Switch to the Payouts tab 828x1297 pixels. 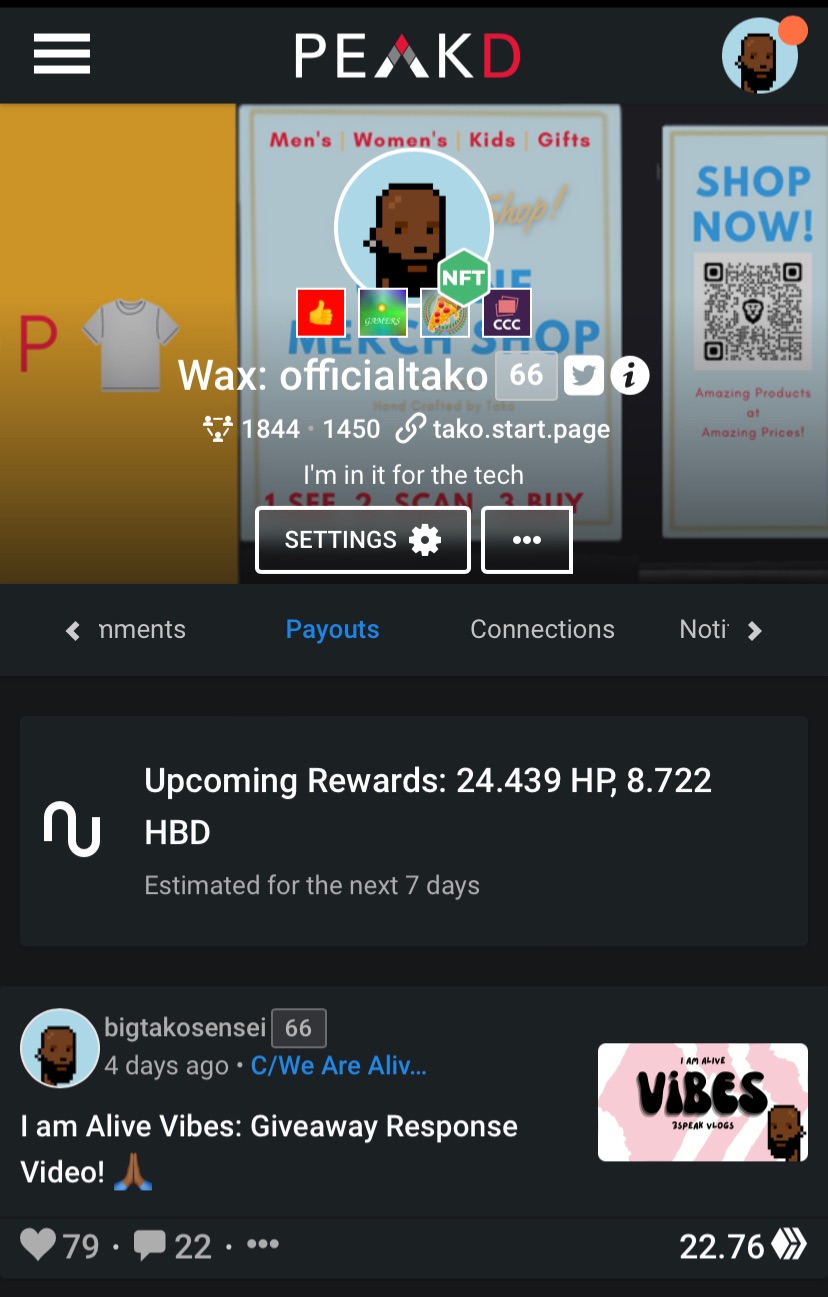click(332, 629)
